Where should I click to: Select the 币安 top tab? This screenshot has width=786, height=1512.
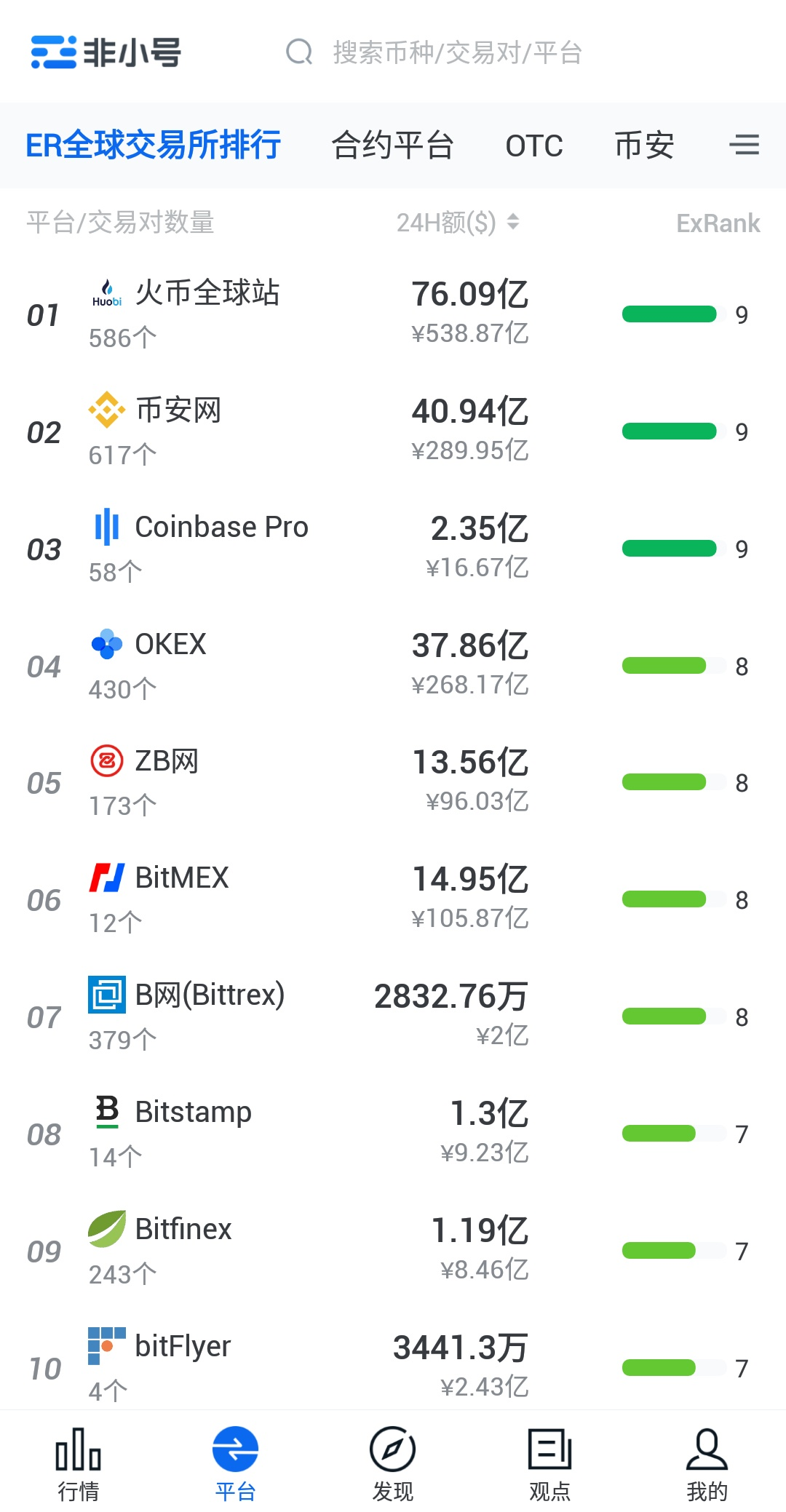pos(644,146)
